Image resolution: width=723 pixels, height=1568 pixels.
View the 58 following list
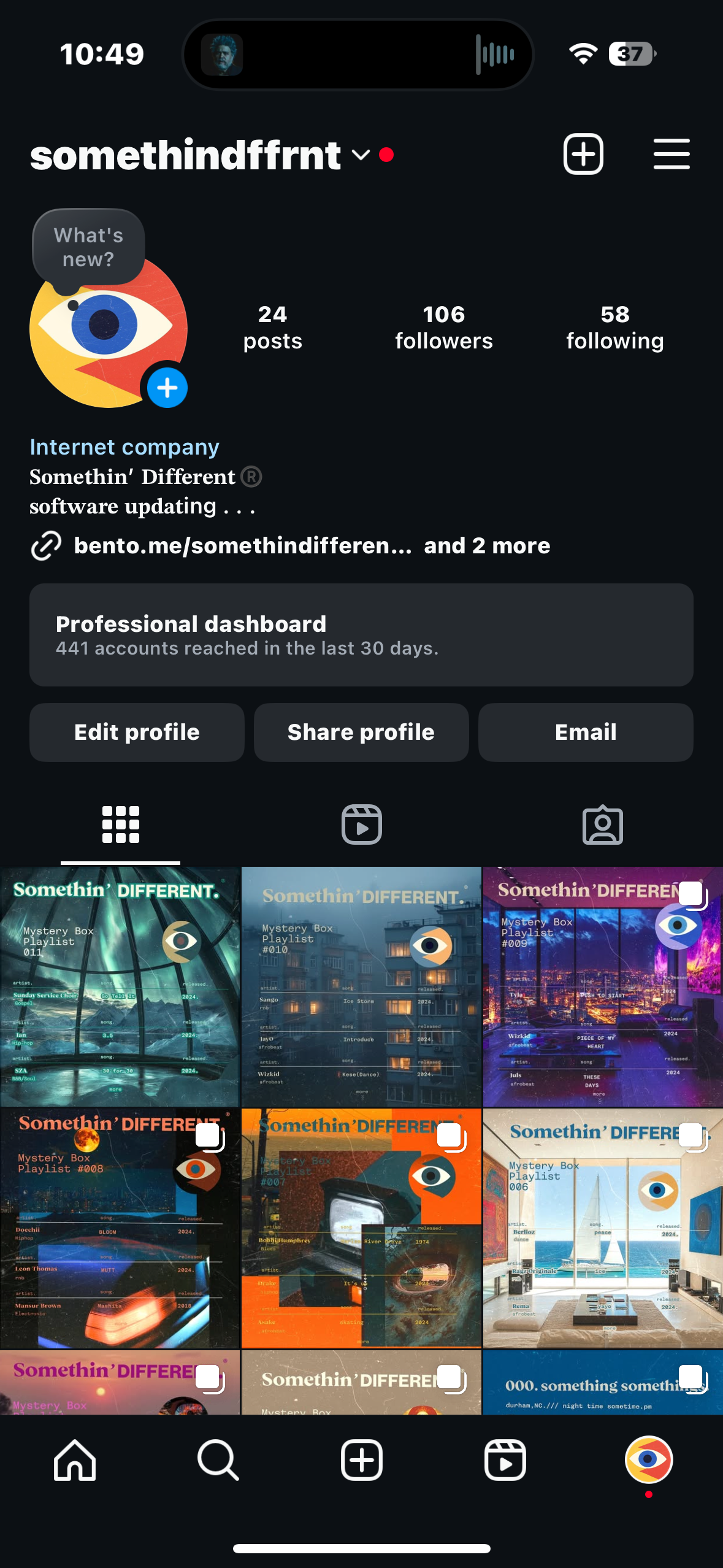tap(614, 328)
